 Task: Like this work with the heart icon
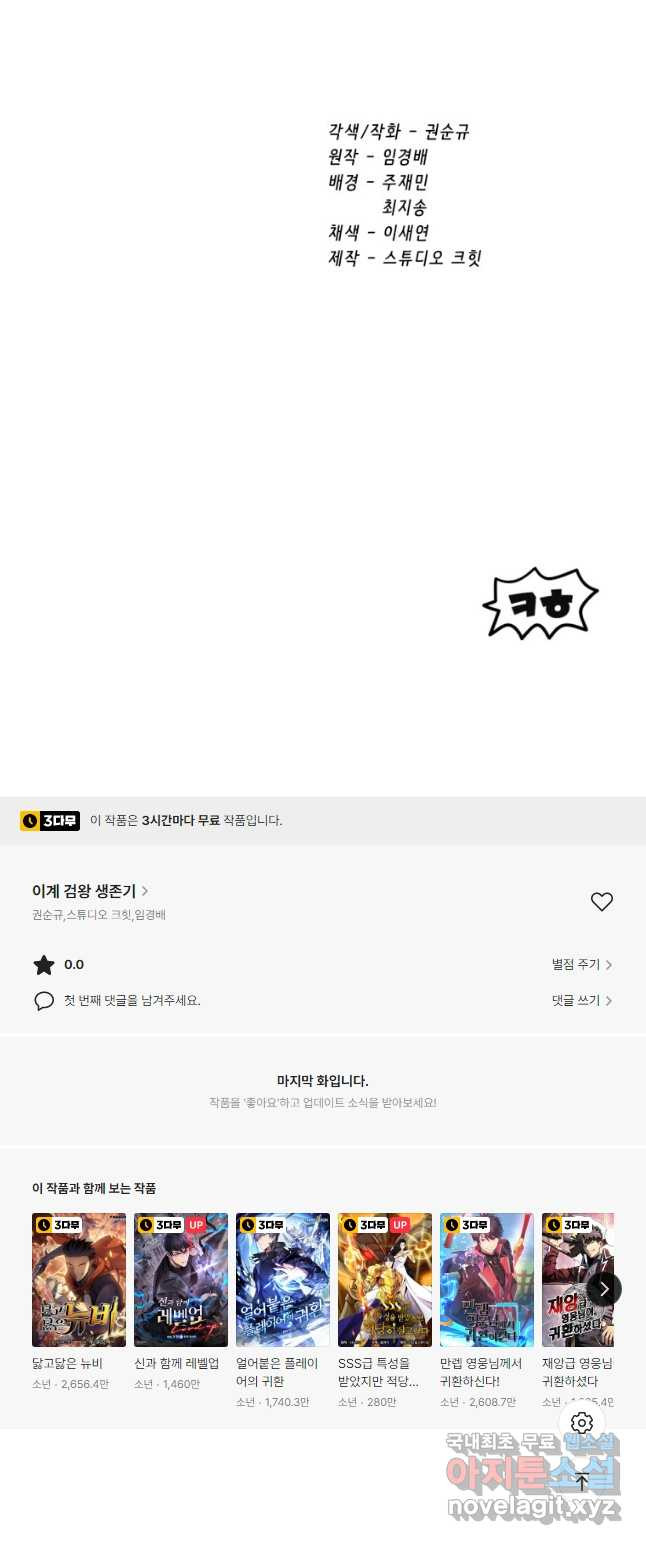coord(601,902)
